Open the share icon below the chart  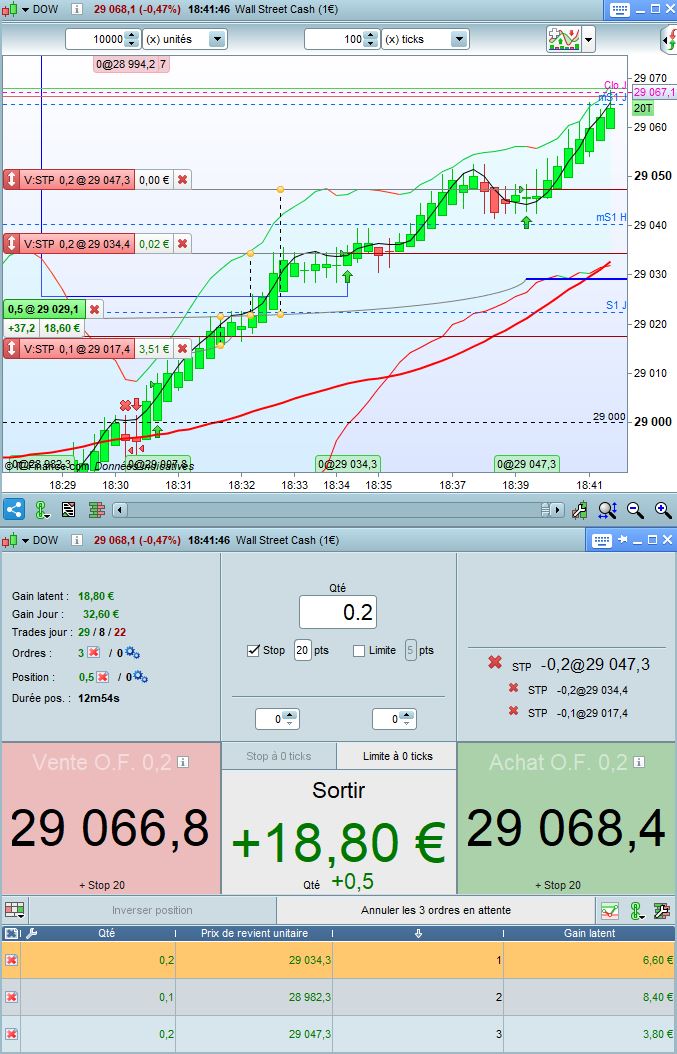coord(14,510)
